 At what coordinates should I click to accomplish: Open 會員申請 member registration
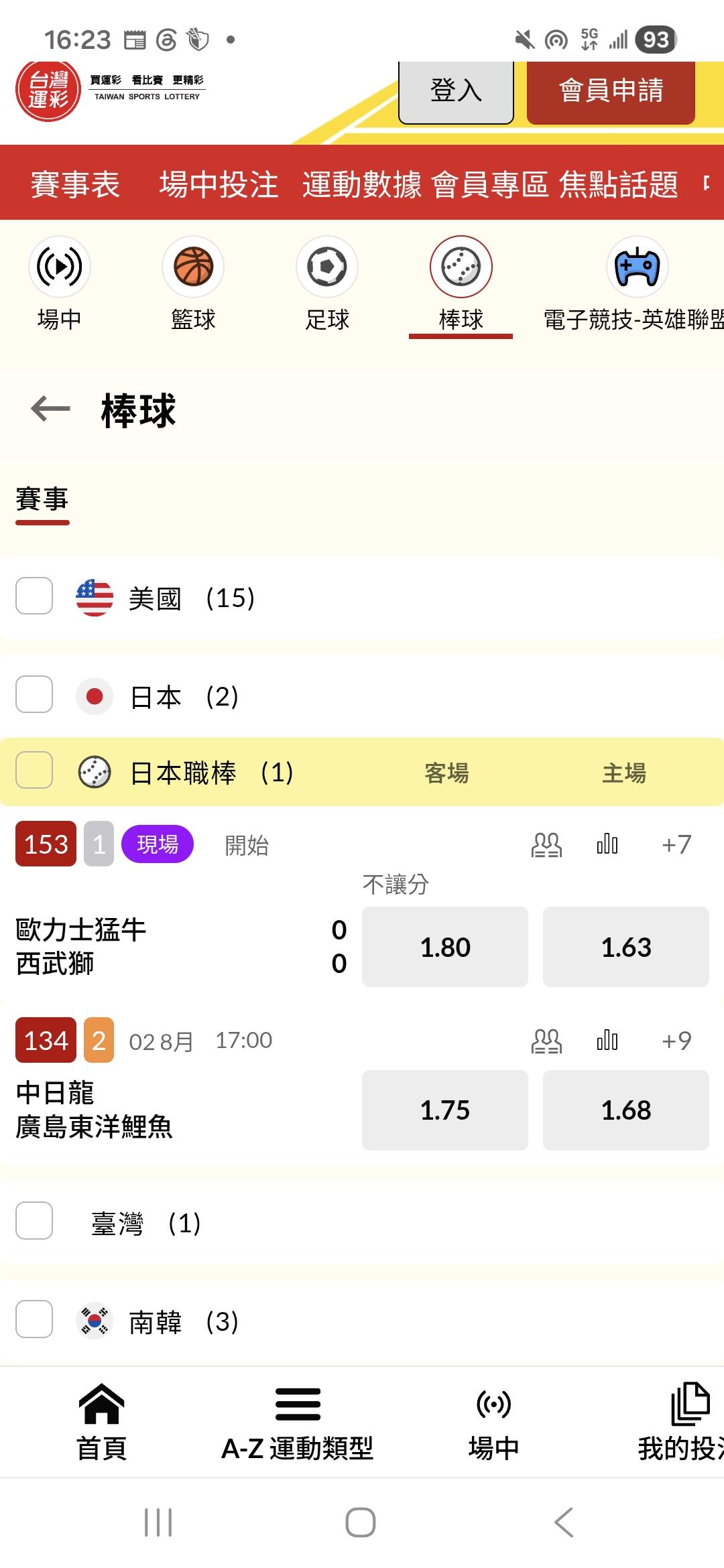tap(611, 90)
